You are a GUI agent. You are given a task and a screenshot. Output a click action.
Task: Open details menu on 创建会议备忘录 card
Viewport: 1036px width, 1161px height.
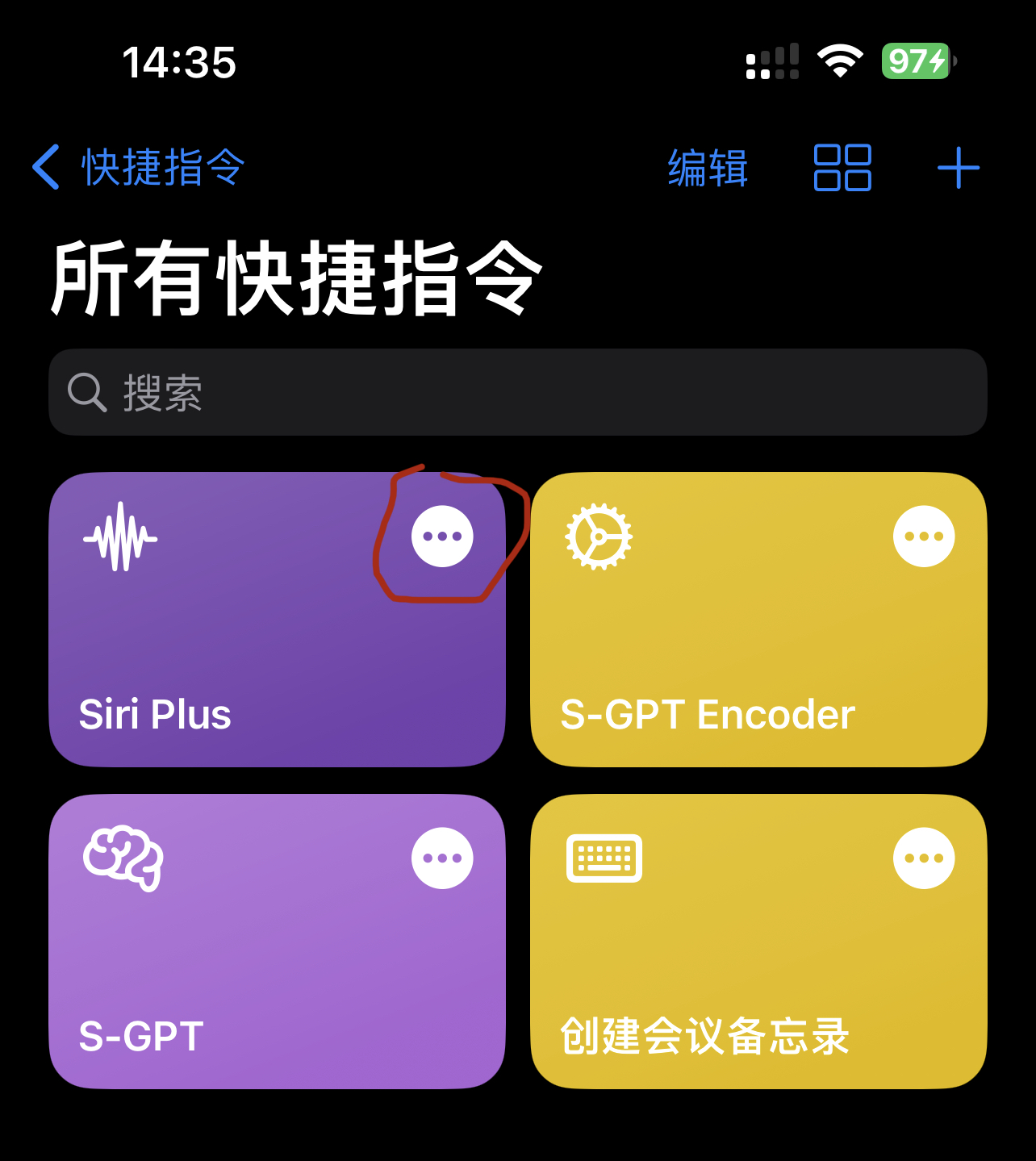925,858
